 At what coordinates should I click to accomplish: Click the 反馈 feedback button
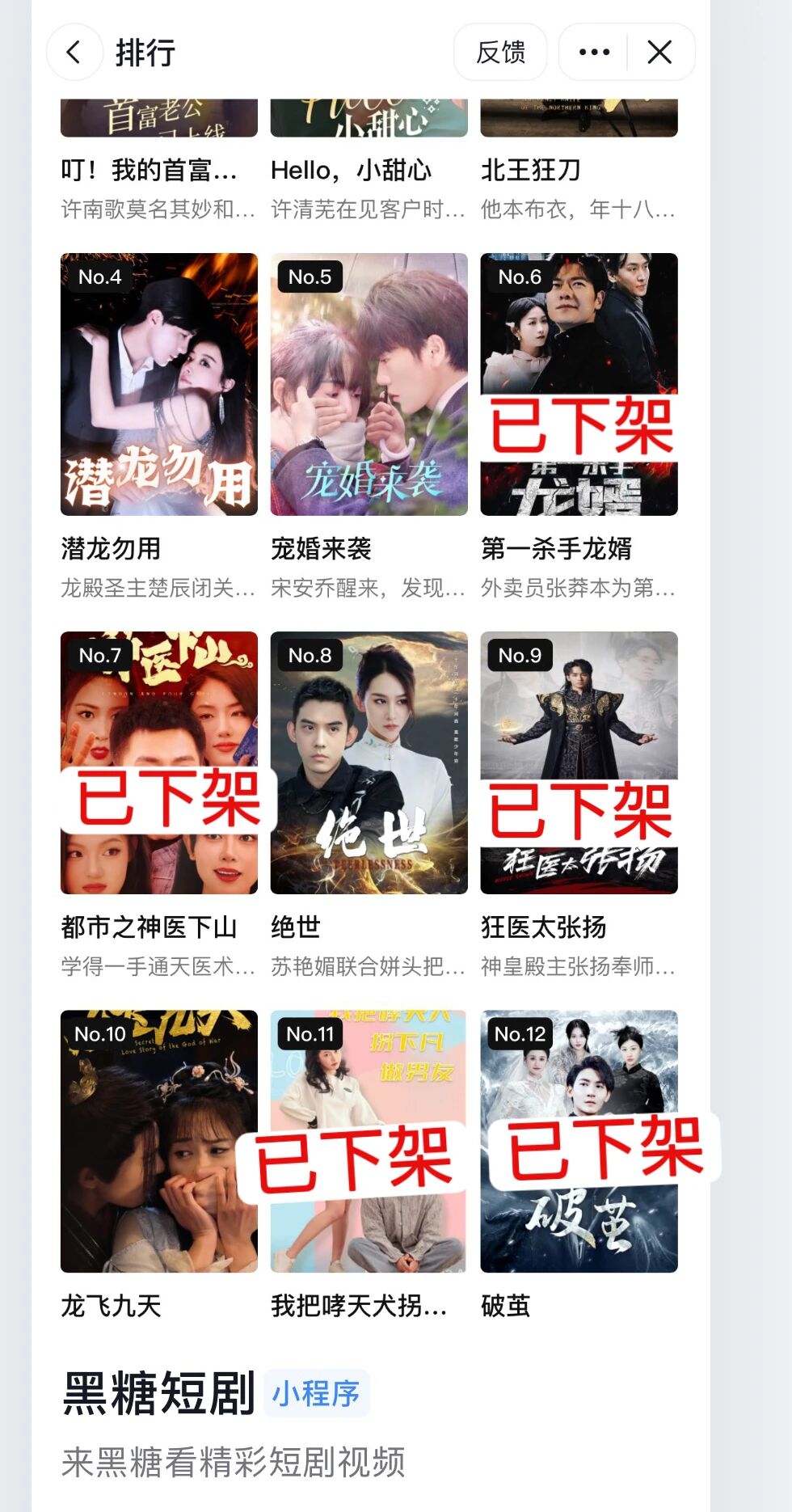(499, 52)
